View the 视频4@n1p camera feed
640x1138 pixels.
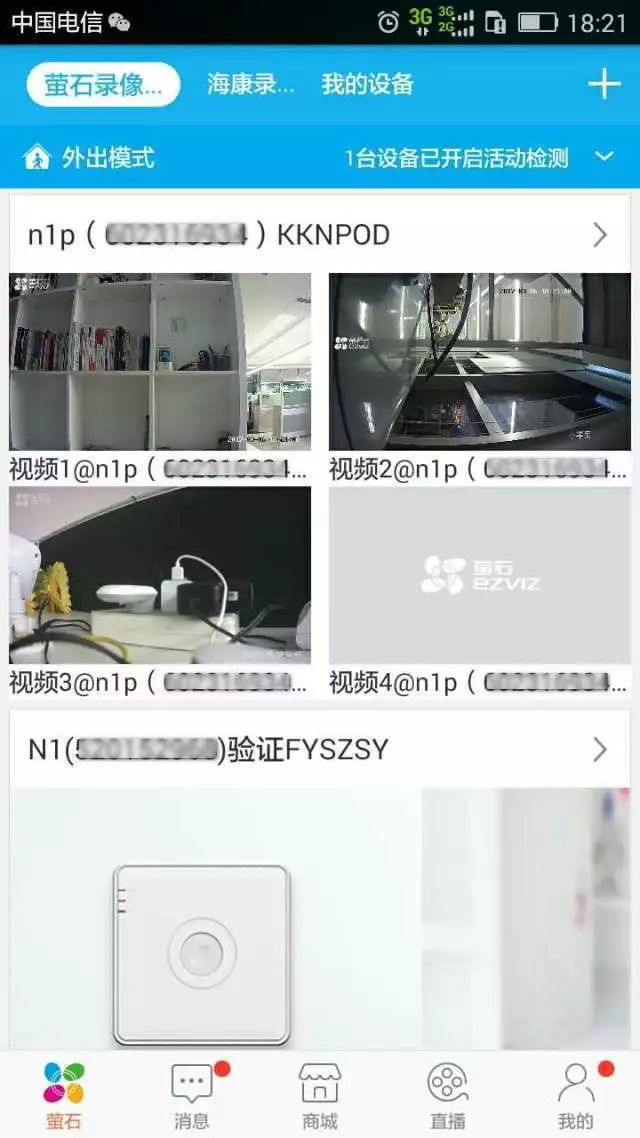coord(480,576)
